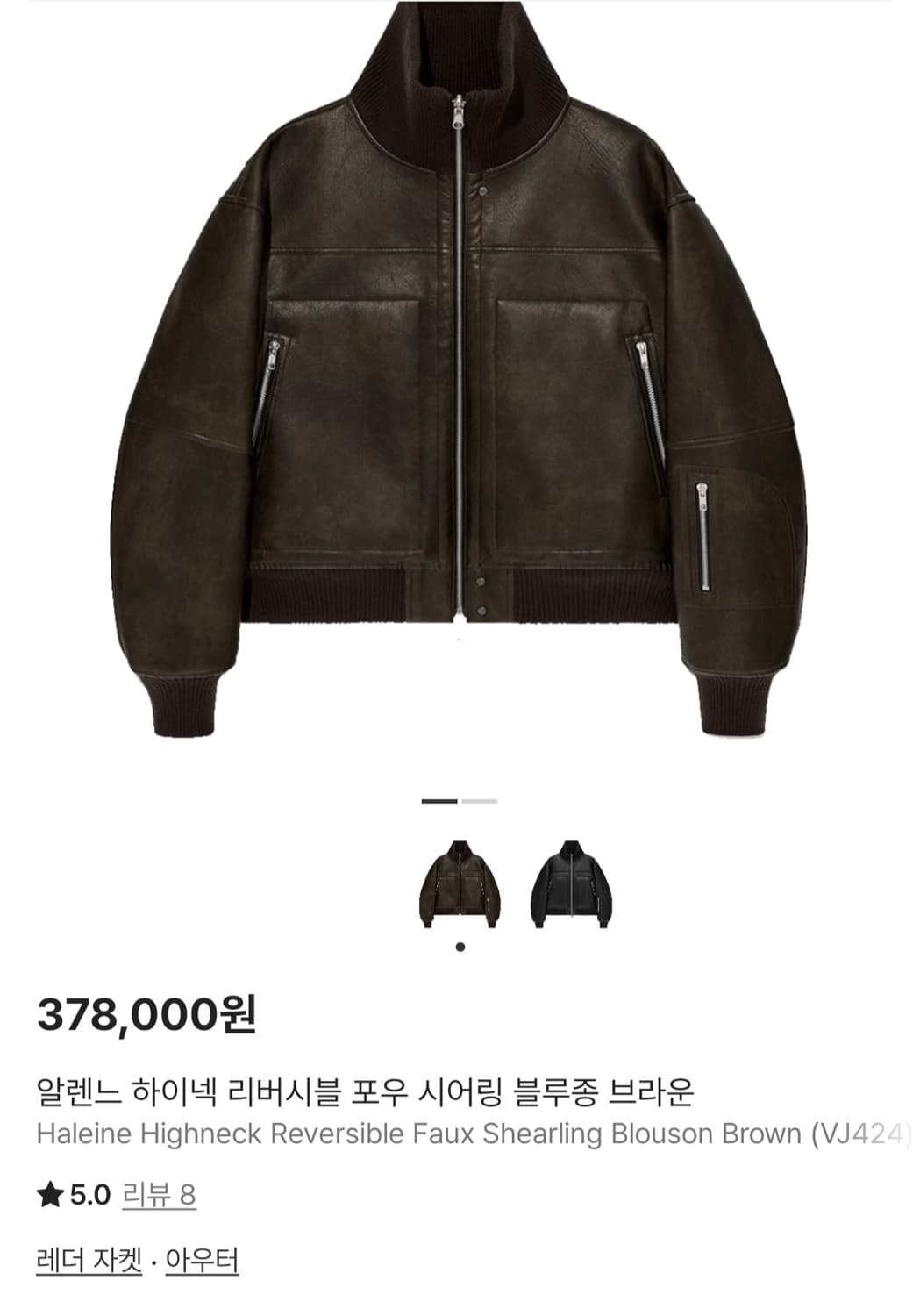Click the dot indicator below the thumbnails
The height and width of the screenshot is (1316, 920).
tap(458, 946)
